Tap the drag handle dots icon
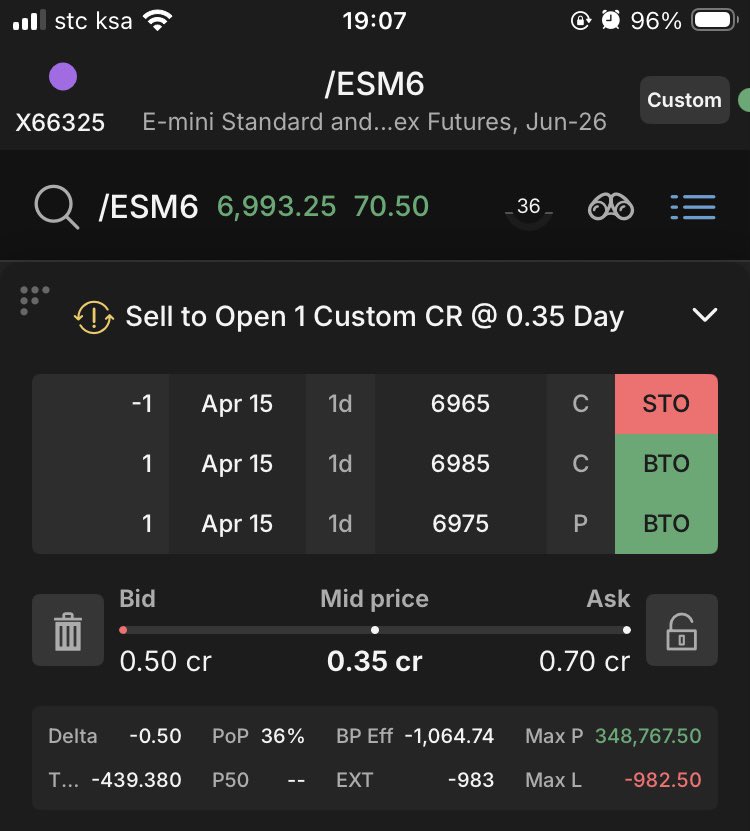This screenshot has height=831, width=750. 34,299
